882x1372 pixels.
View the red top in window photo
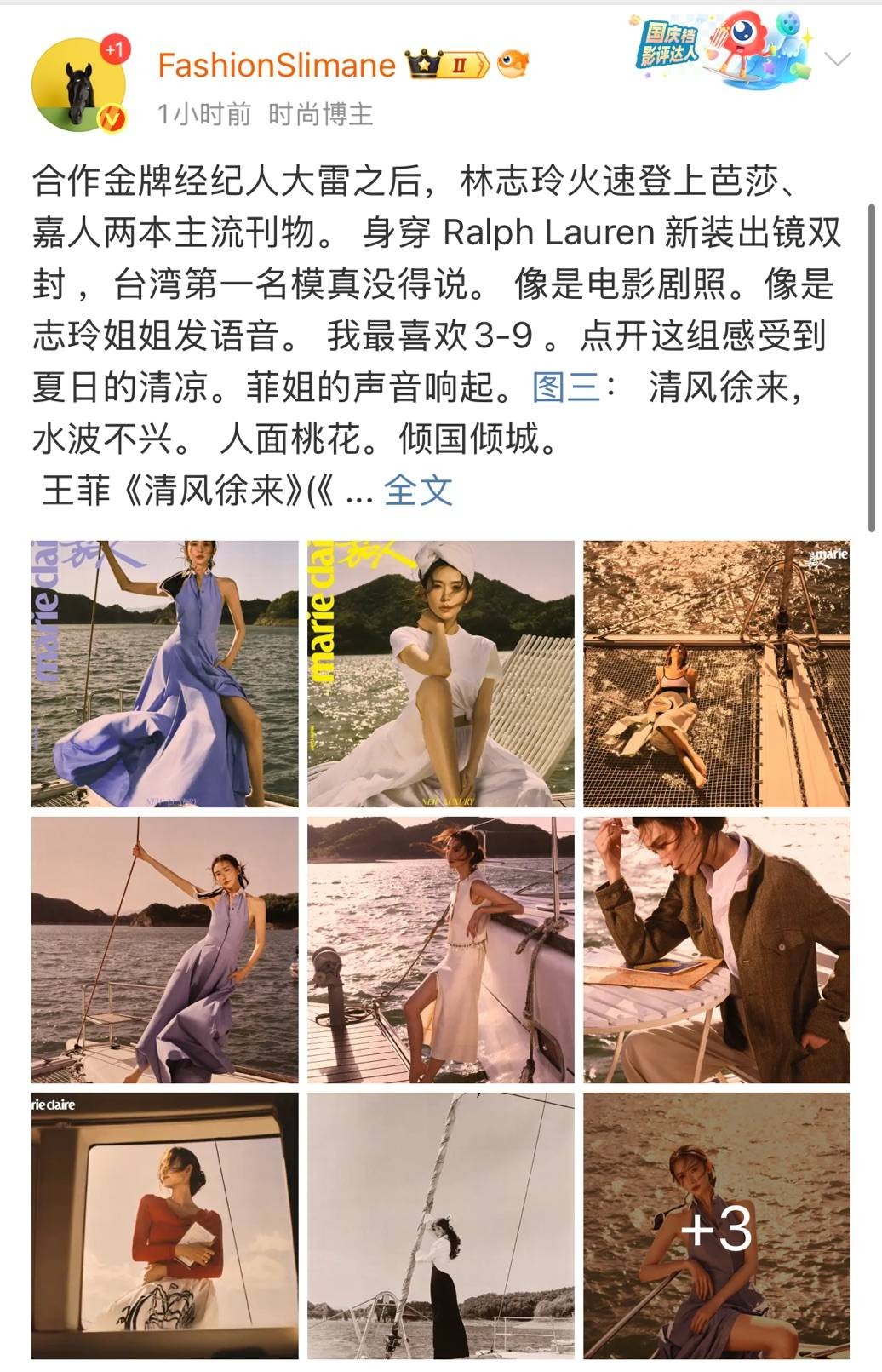pos(165,1226)
